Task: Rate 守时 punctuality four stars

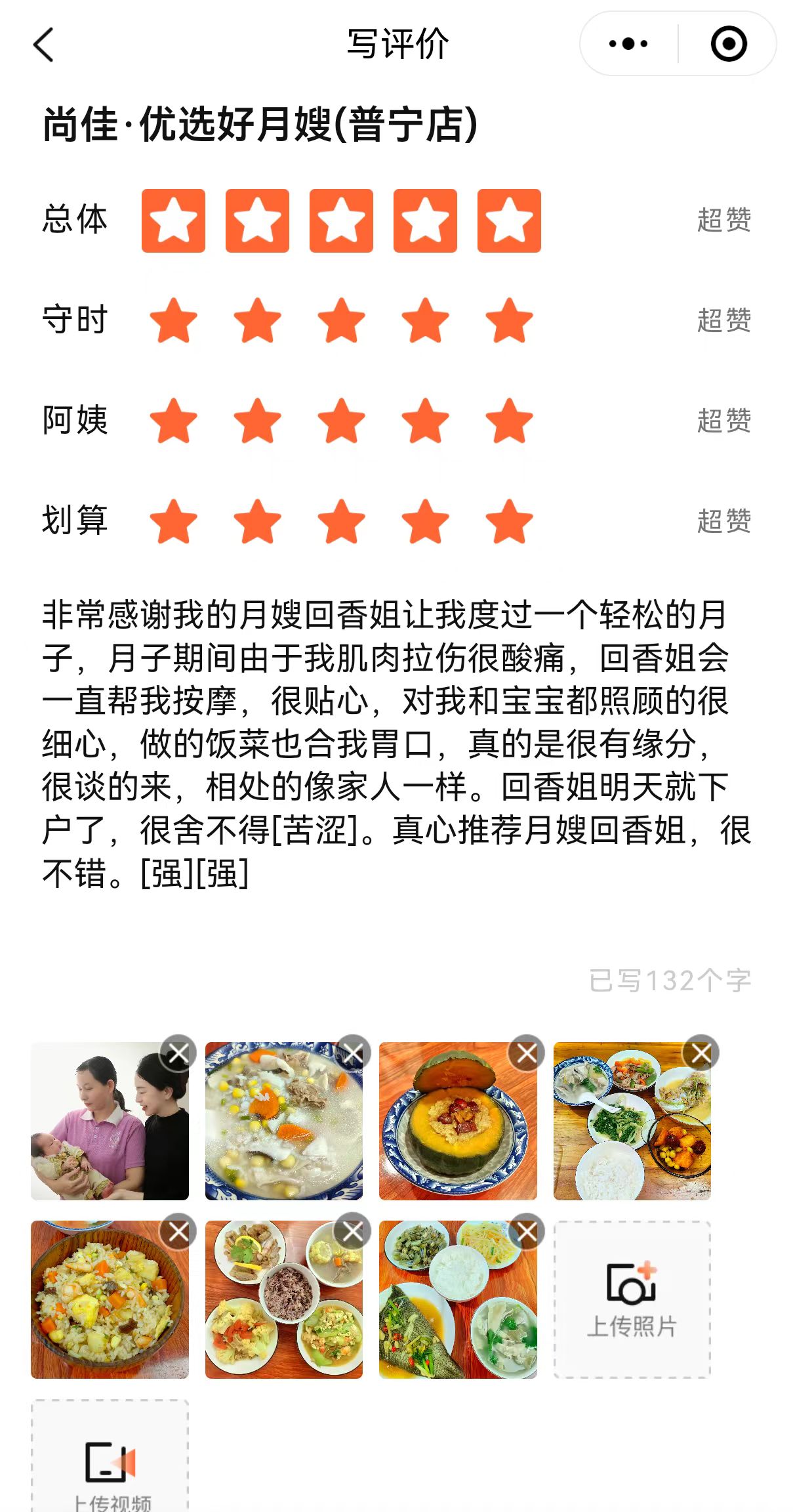Action: [x=425, y=321]
